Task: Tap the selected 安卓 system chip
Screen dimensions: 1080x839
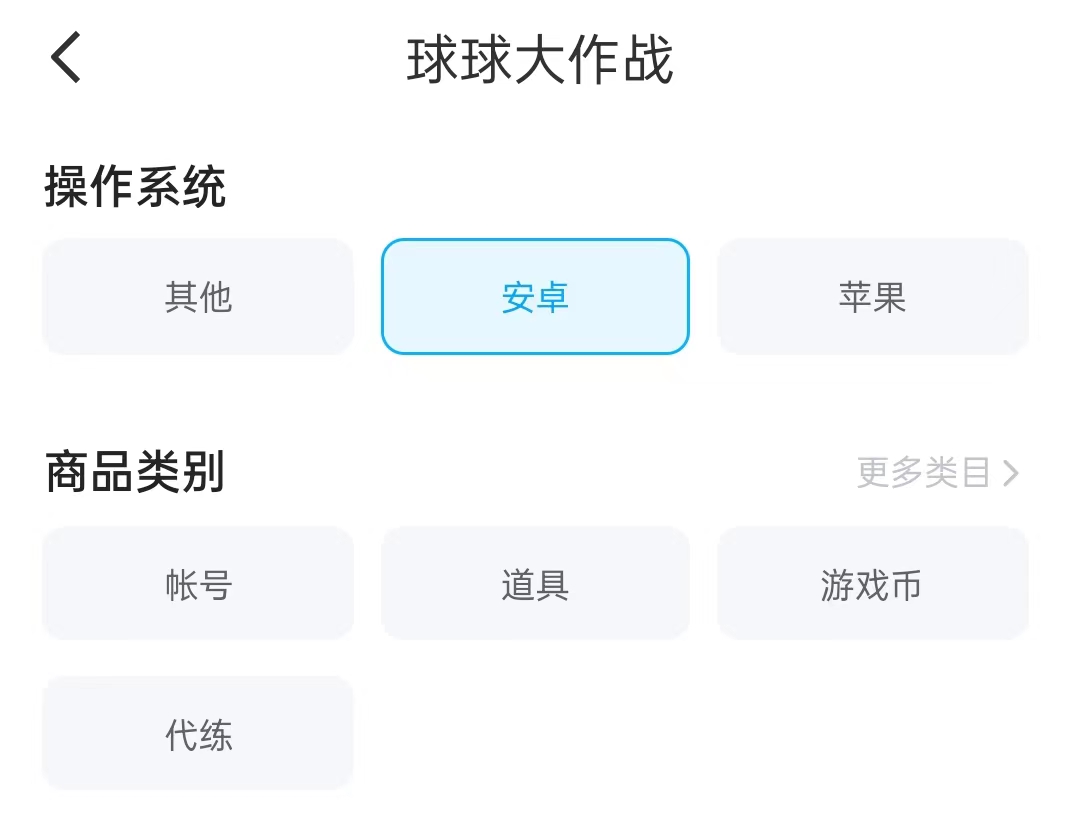Action: pos(535,297)
